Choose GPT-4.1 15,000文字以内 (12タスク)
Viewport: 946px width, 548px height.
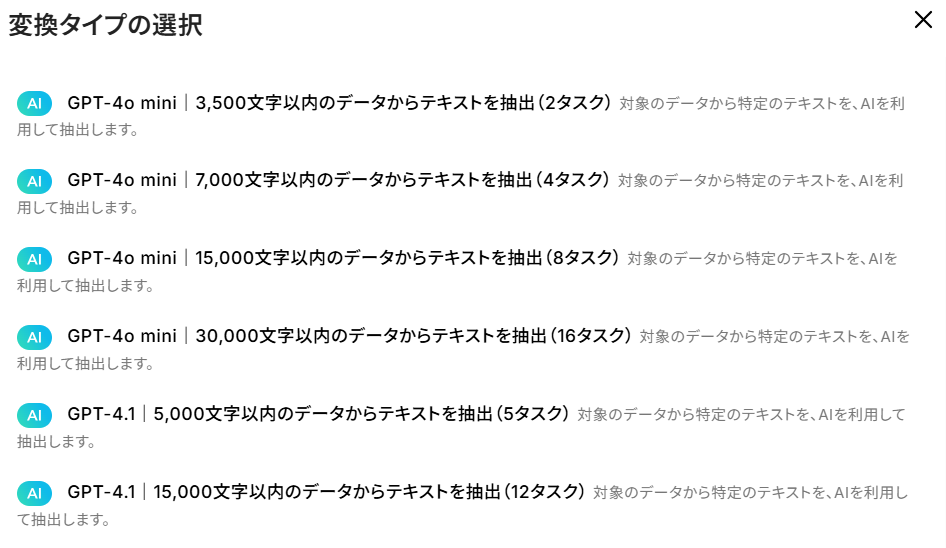coord(325,492)
